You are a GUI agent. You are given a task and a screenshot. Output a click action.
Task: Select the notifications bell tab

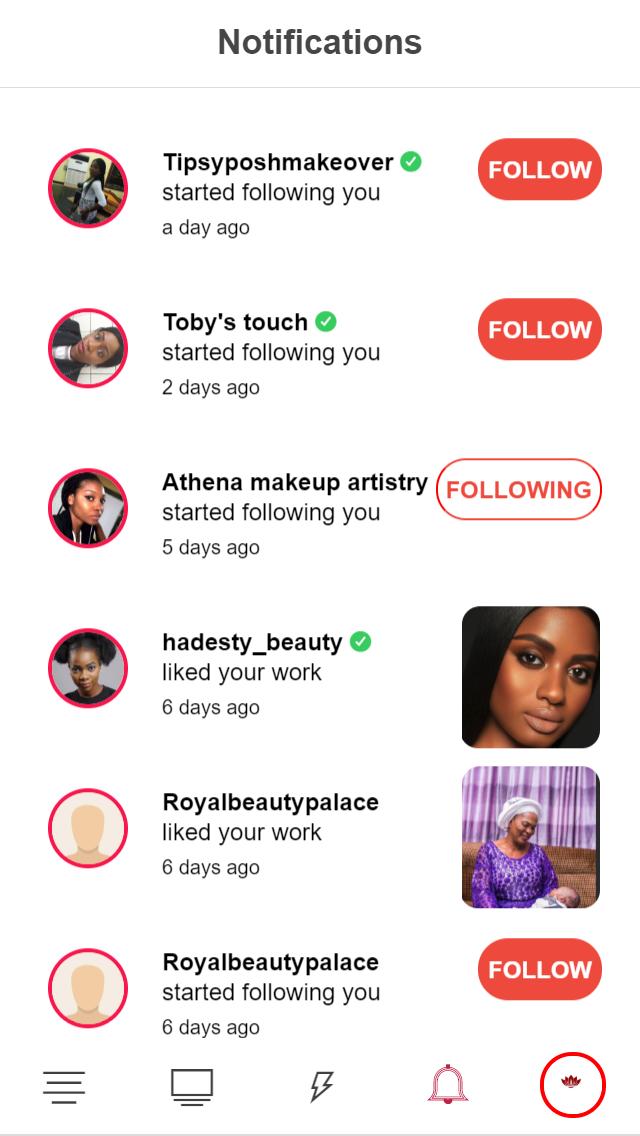448,1085
